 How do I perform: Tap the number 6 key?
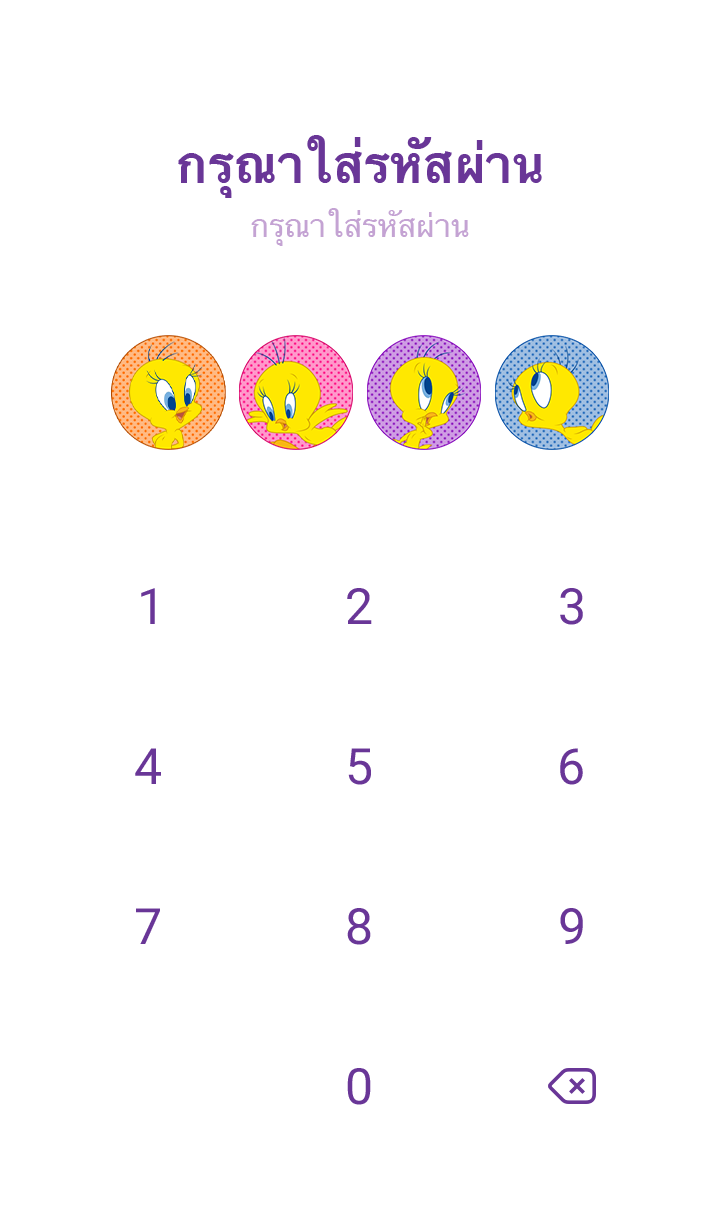click(571, 767)
